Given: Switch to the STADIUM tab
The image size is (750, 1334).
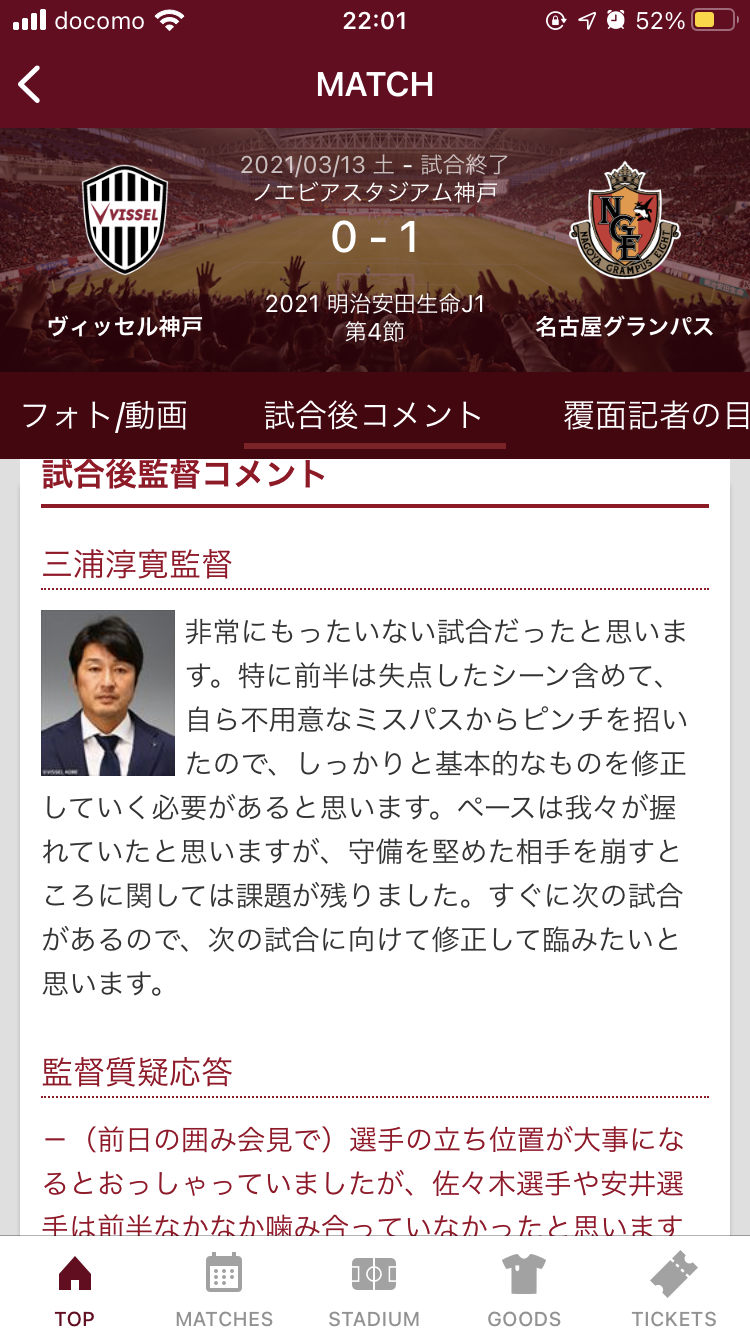Looking at the screenshot, I should pos(374,1289).
